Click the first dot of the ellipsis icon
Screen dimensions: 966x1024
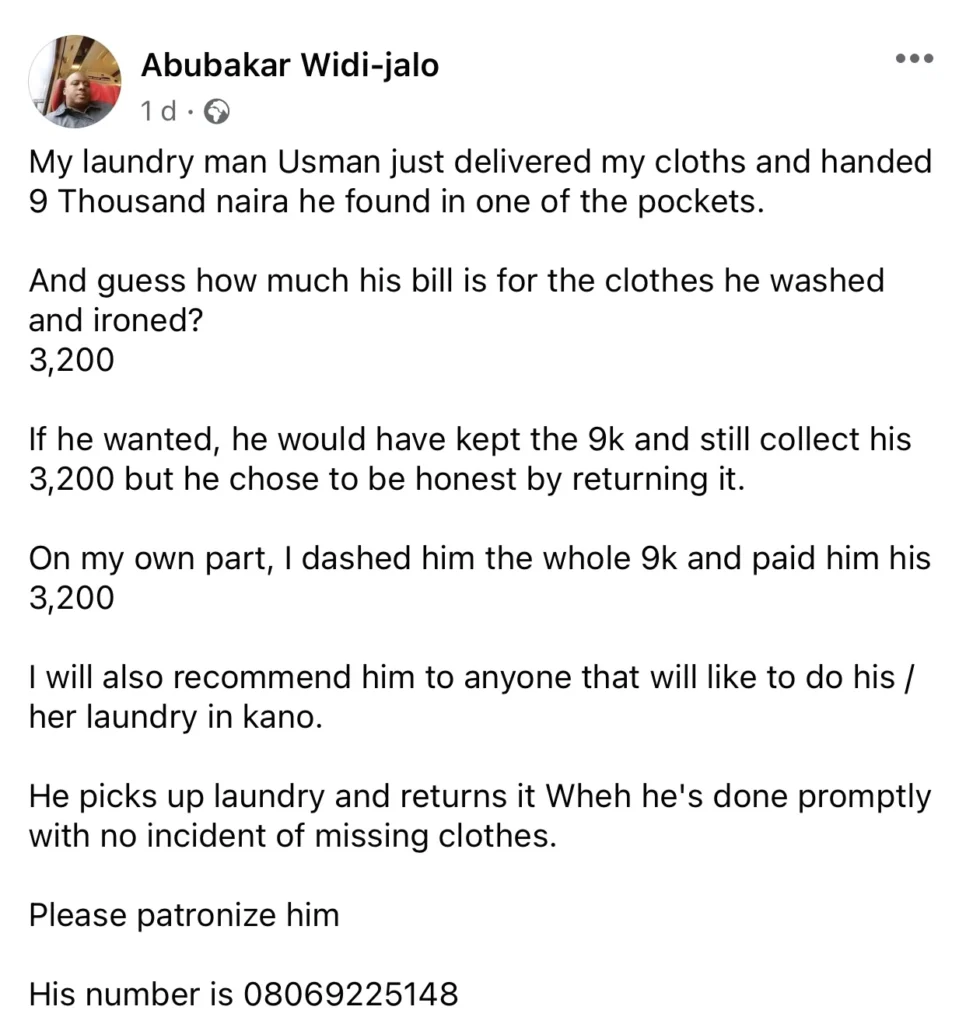click(x=899, y=58)
